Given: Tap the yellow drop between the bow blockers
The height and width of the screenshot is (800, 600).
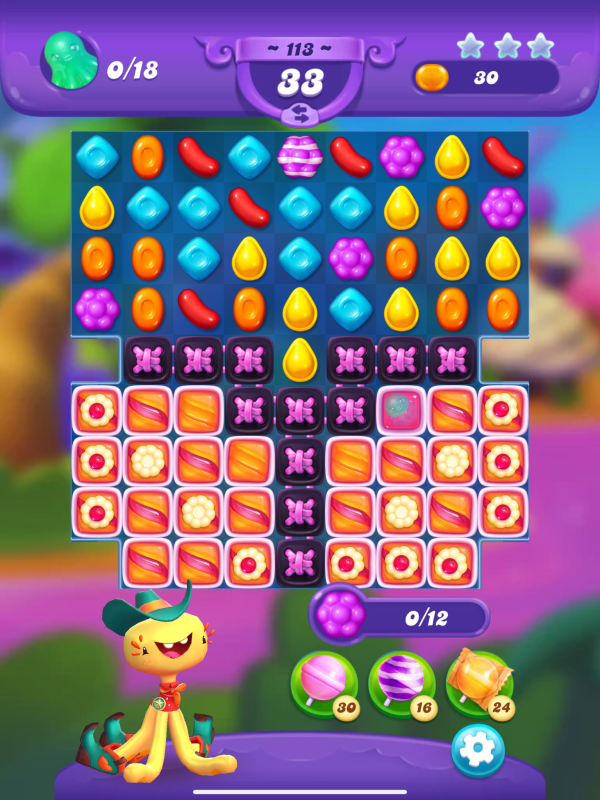Looking at the screenshot, I should (300, 359).
